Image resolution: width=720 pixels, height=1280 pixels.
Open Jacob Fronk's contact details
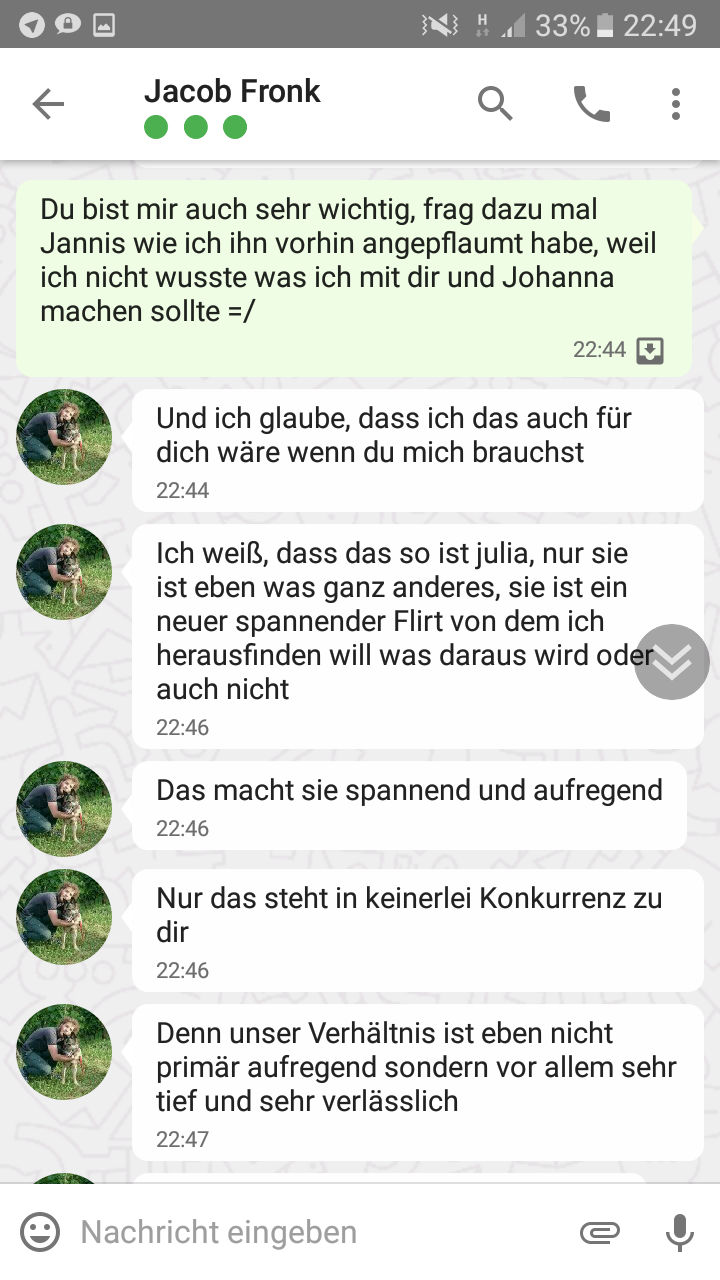coord(232,92)
